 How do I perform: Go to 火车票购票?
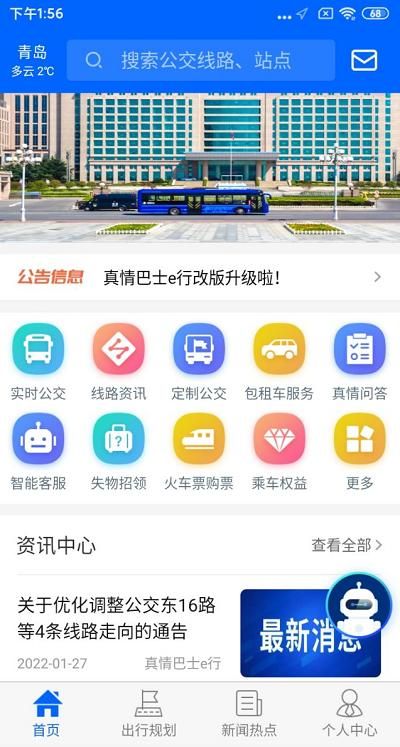tap(199, 452)
